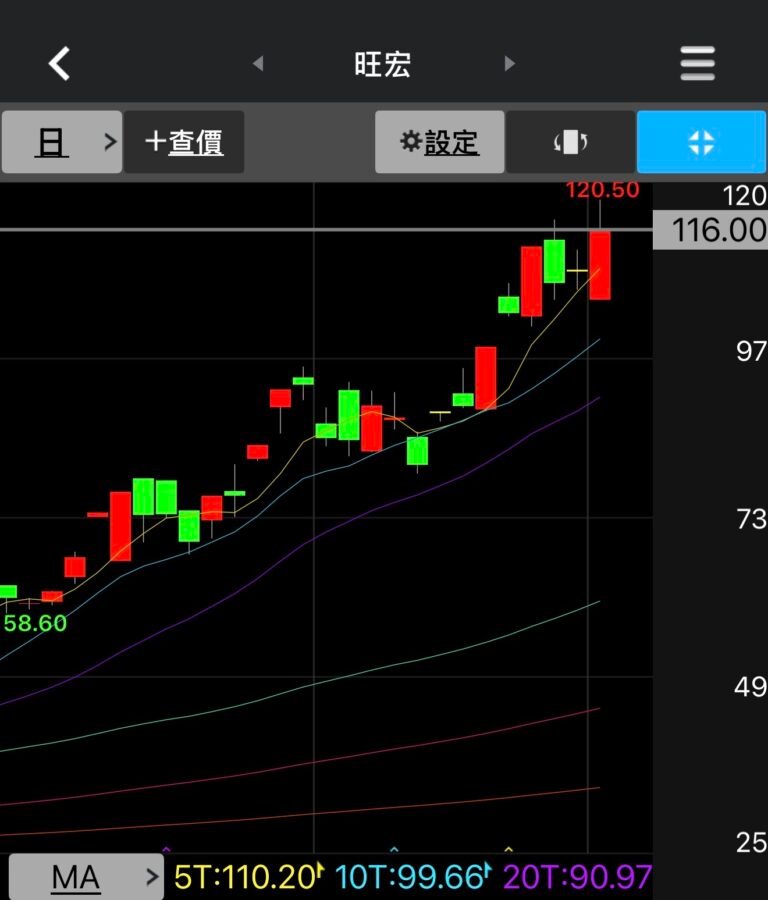Open the hamburger menu

[x=698, y=64]
